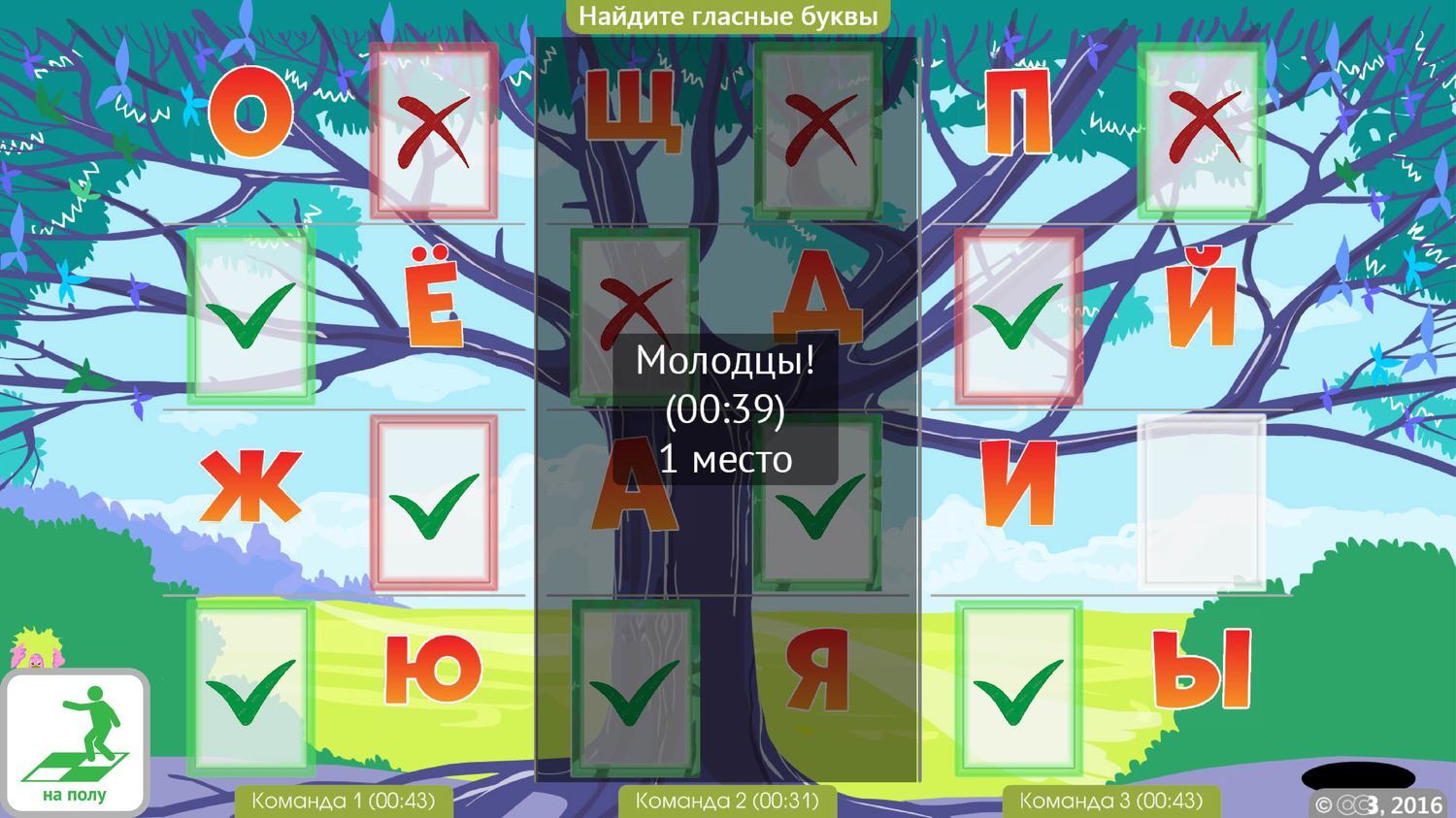Tap the crossed card beside letter О
Screen dimensions: 1456x818
[434, 130]
